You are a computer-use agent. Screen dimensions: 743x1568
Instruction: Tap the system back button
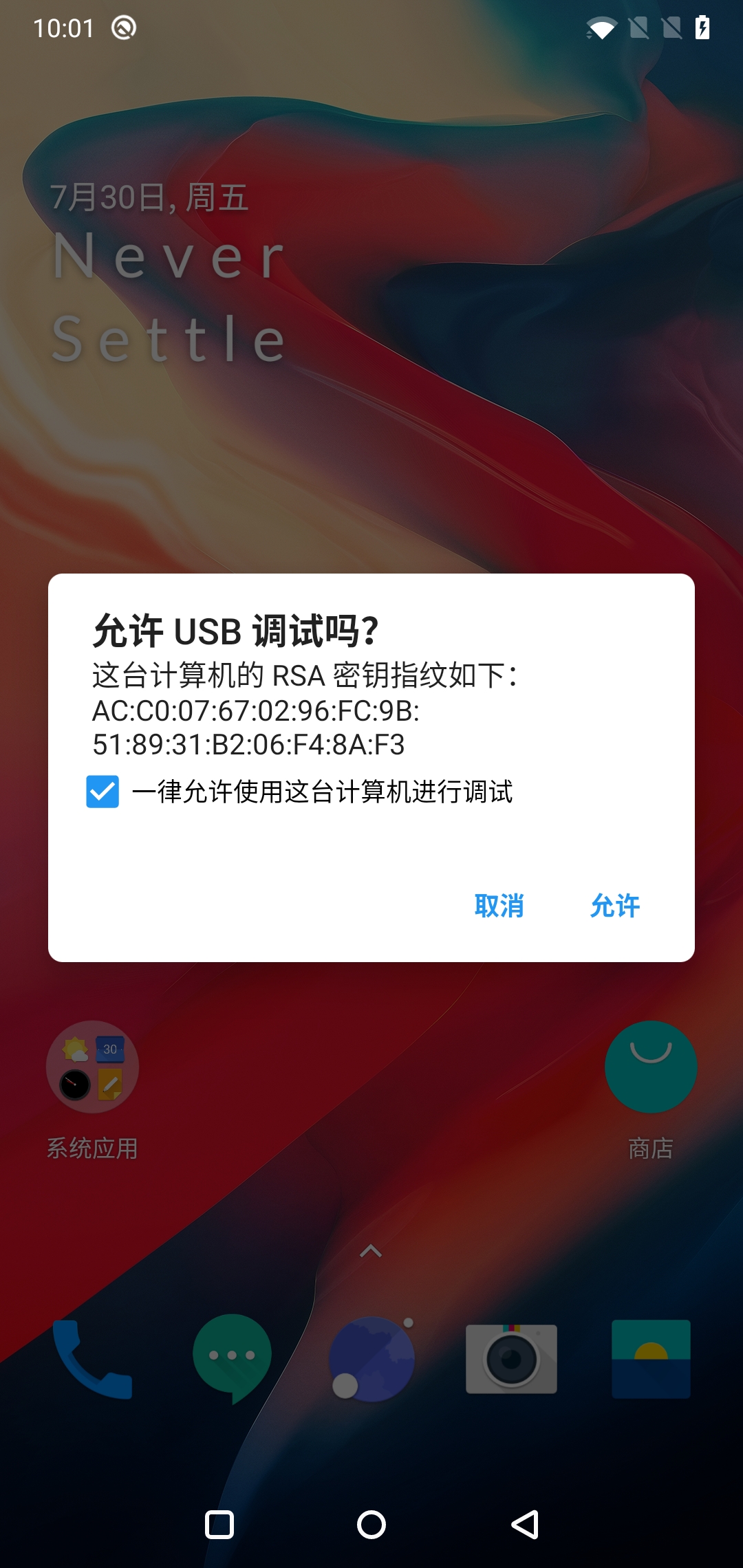(525, 1525)
